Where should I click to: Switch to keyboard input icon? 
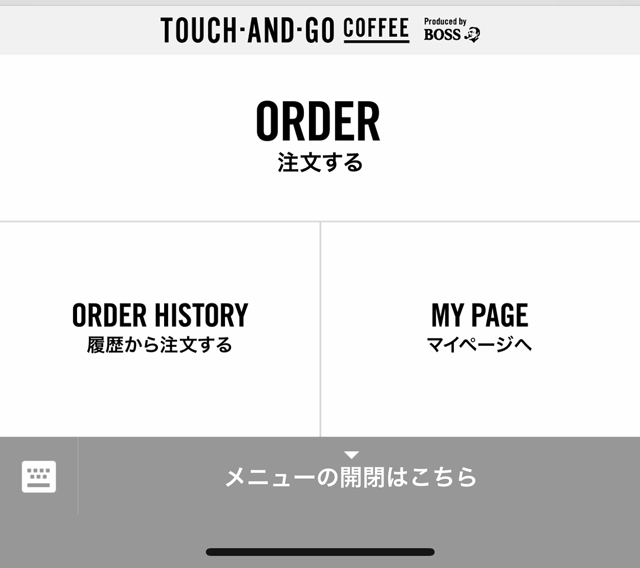pos(39,477)
